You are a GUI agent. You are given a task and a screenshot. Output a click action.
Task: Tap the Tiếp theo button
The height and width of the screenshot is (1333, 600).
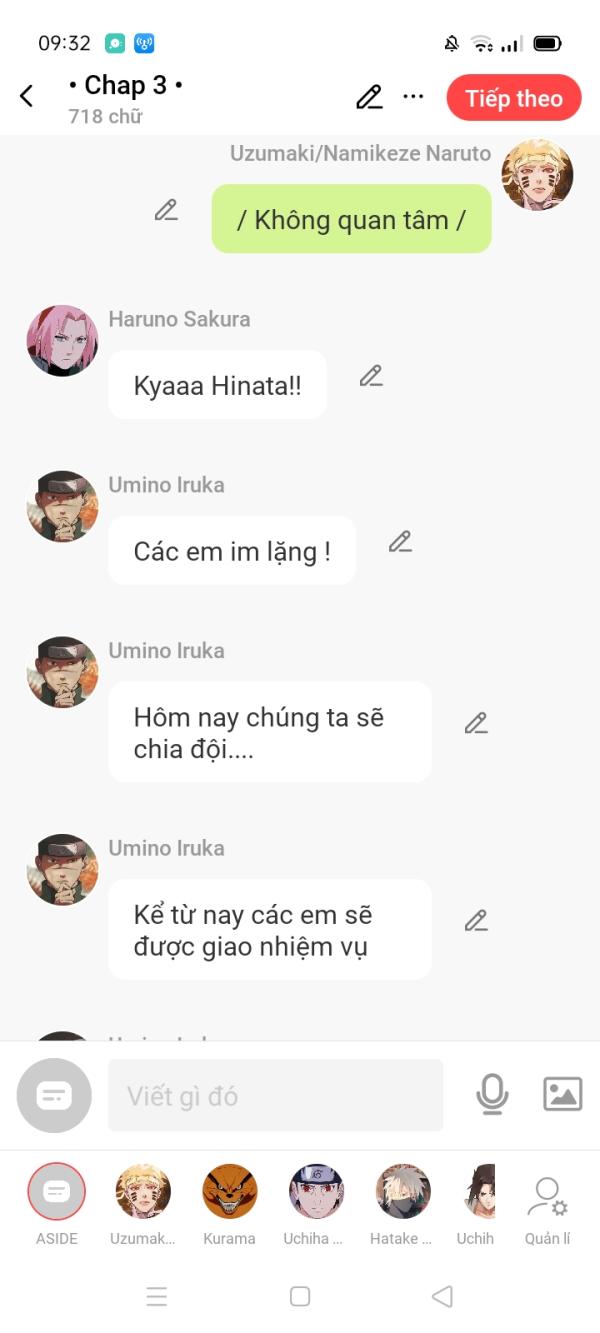[513, 98]
